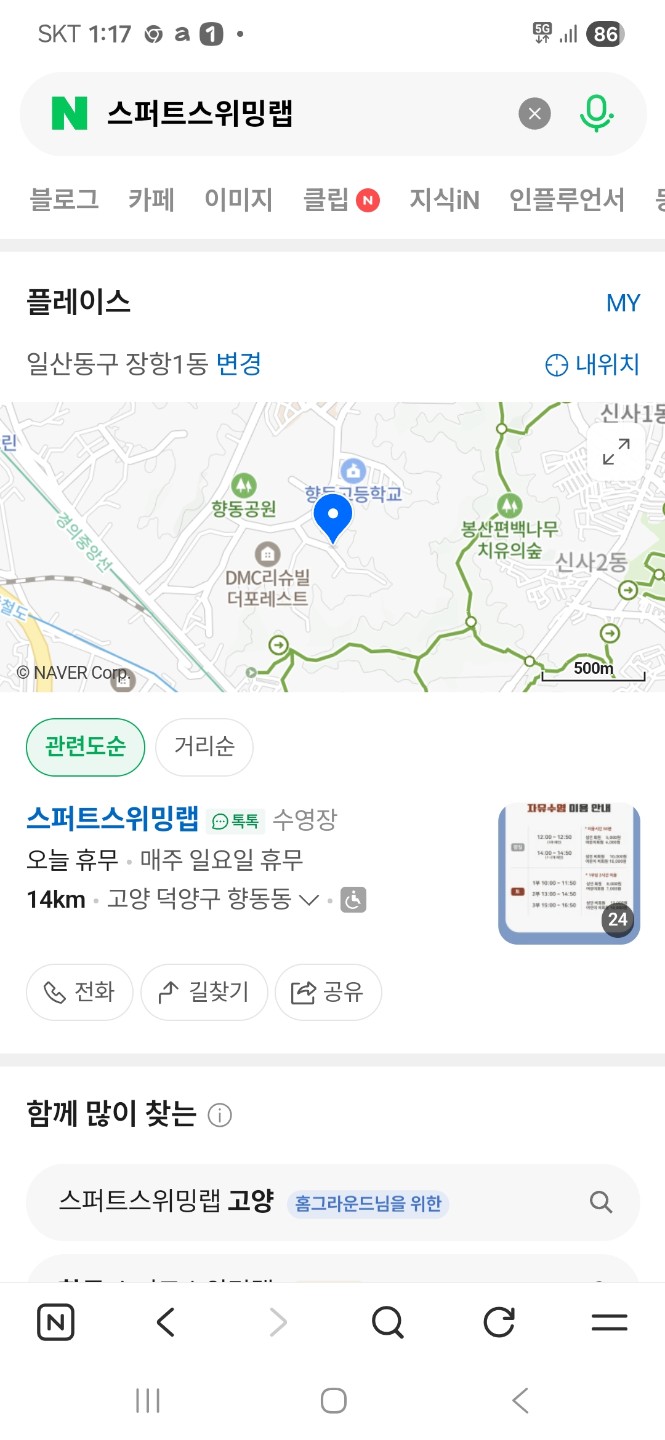Switch to the 이미지 tab
The image size is (665, 1440).
pos(238,200)
